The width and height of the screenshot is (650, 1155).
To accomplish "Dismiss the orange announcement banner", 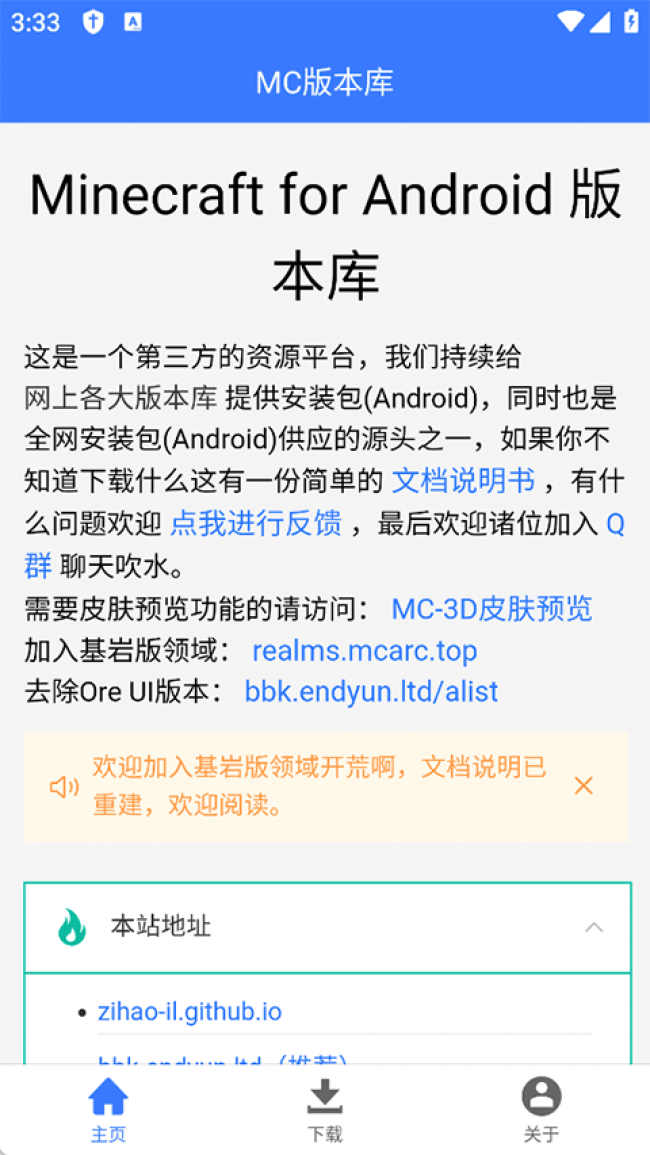I will tap(584, 786).
